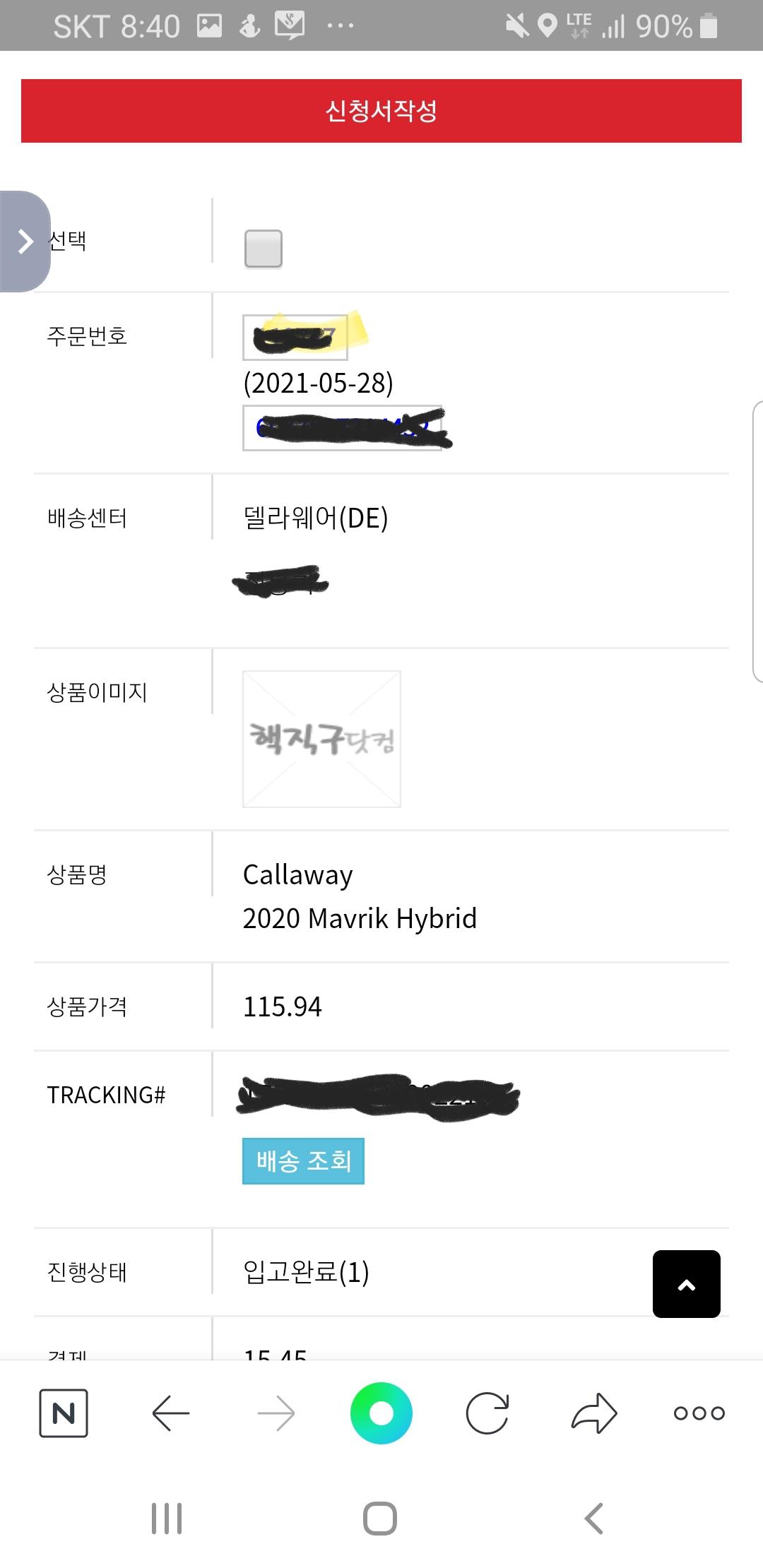Open the browser's three-dot more menu
763x1568 pixels.
(699, 1413)
